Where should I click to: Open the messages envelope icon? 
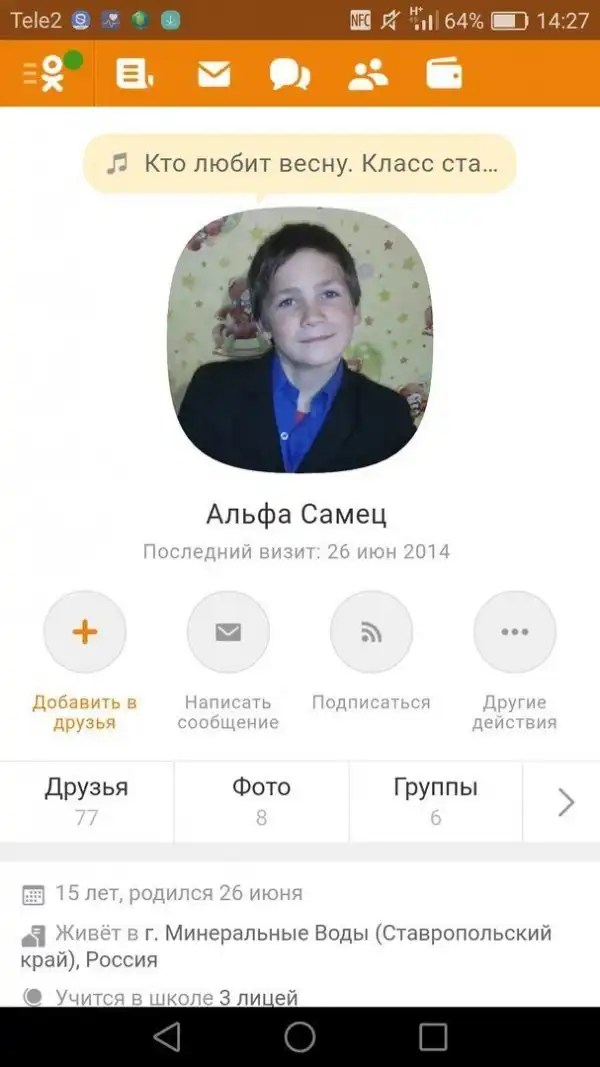pyautogui.click(x=213, y=73)
